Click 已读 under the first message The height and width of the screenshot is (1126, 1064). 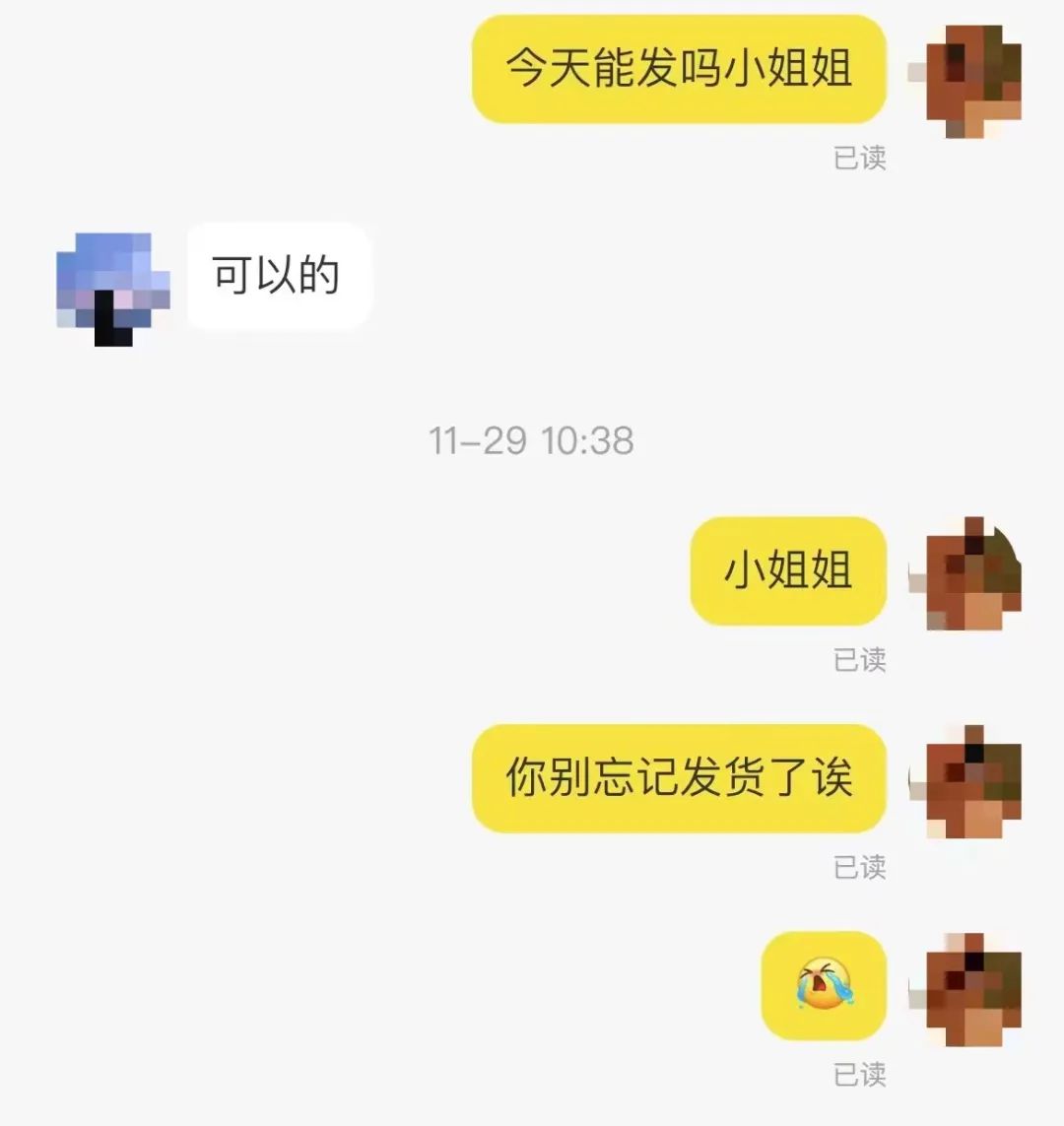(x=859, y=158)
